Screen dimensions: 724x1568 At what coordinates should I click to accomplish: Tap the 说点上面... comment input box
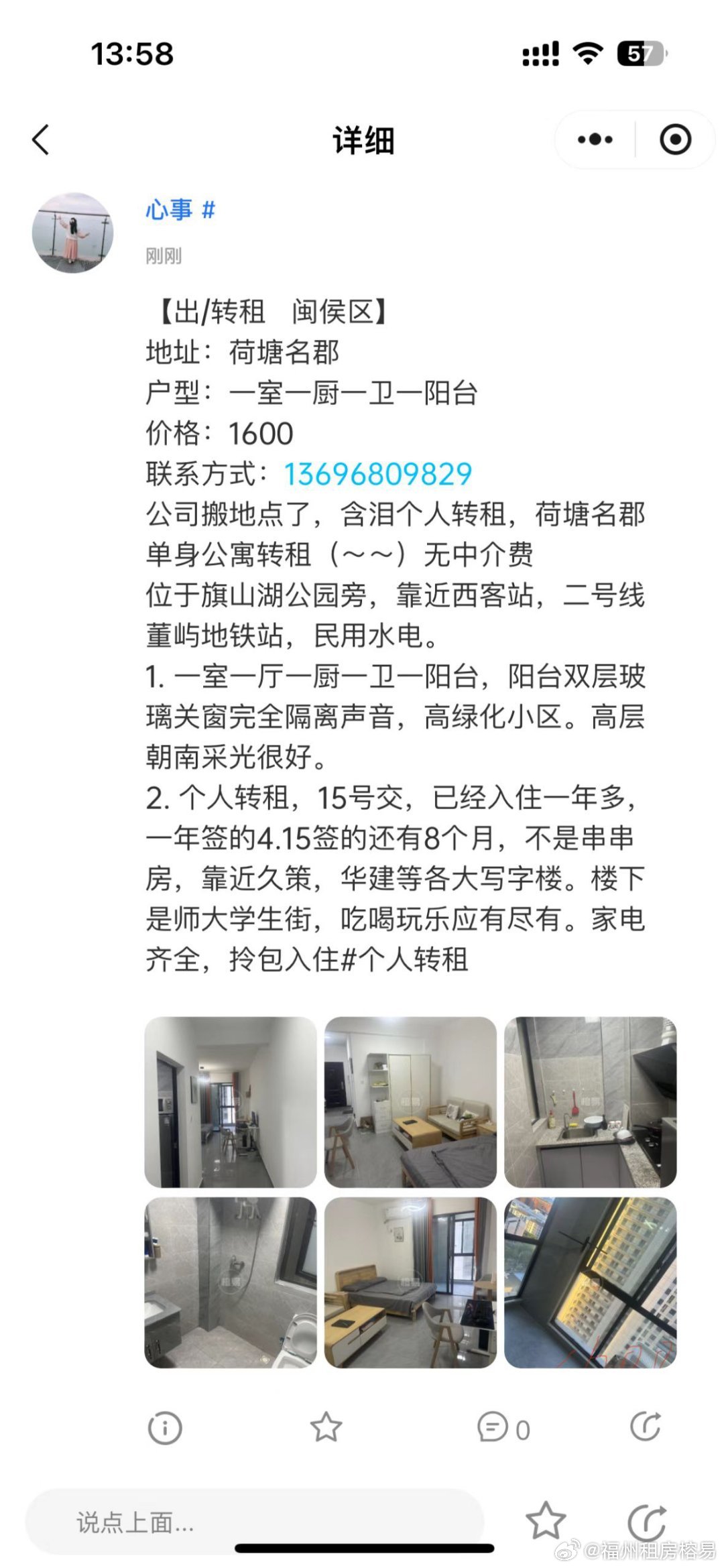[255, 1522]
